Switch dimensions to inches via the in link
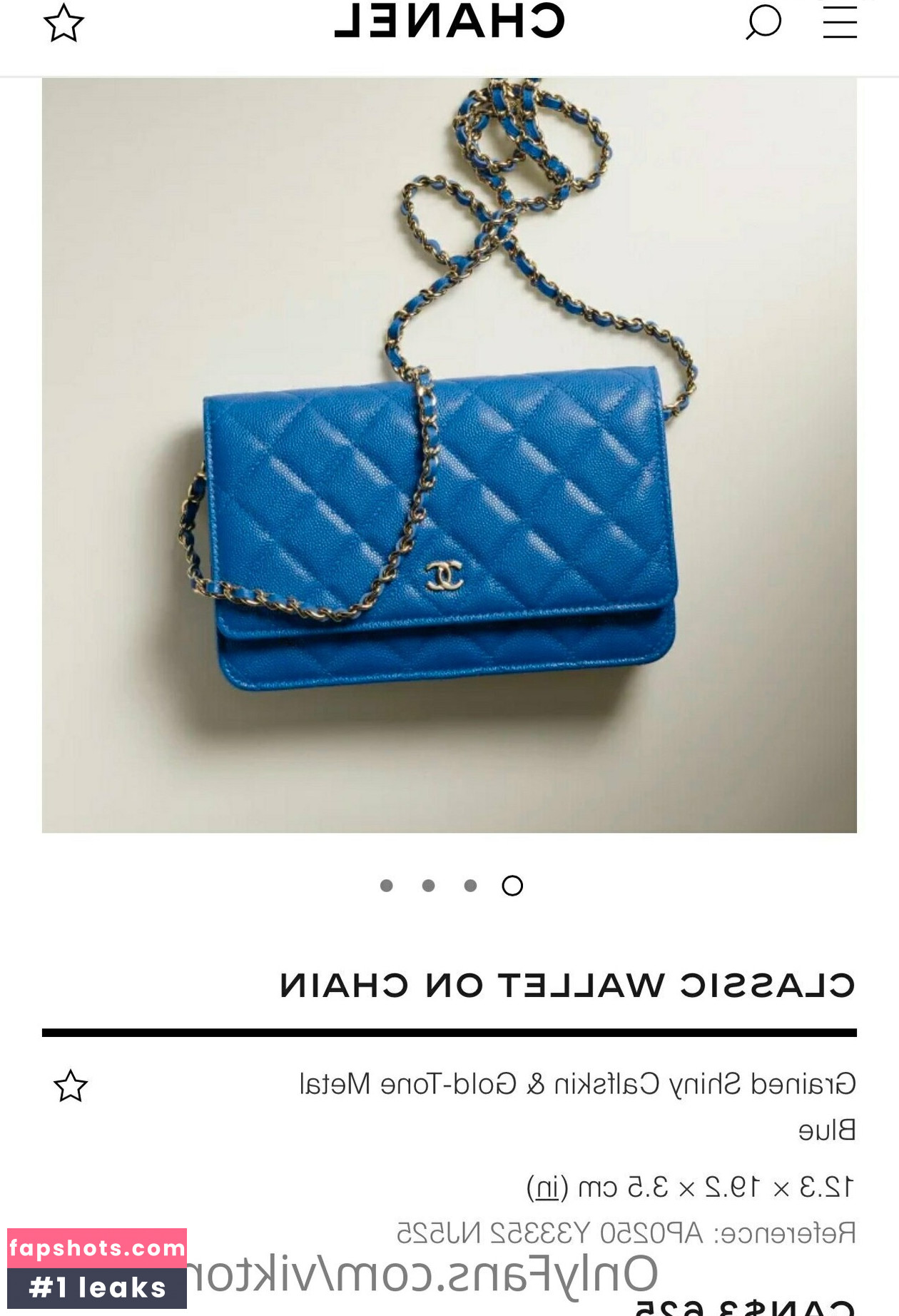899x1316 pixels. click(548, 1188)
